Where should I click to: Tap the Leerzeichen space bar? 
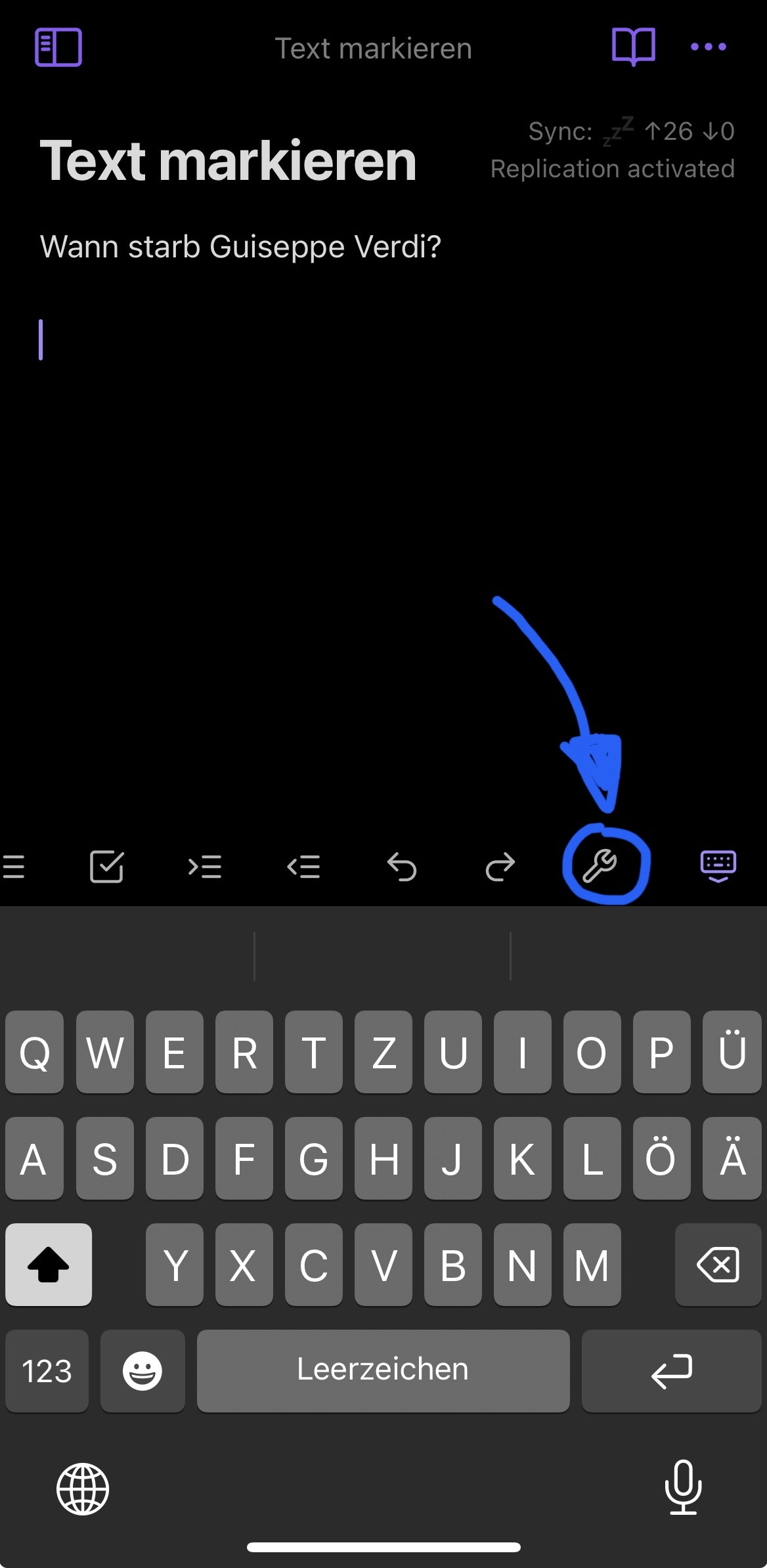pos(383,1370)
